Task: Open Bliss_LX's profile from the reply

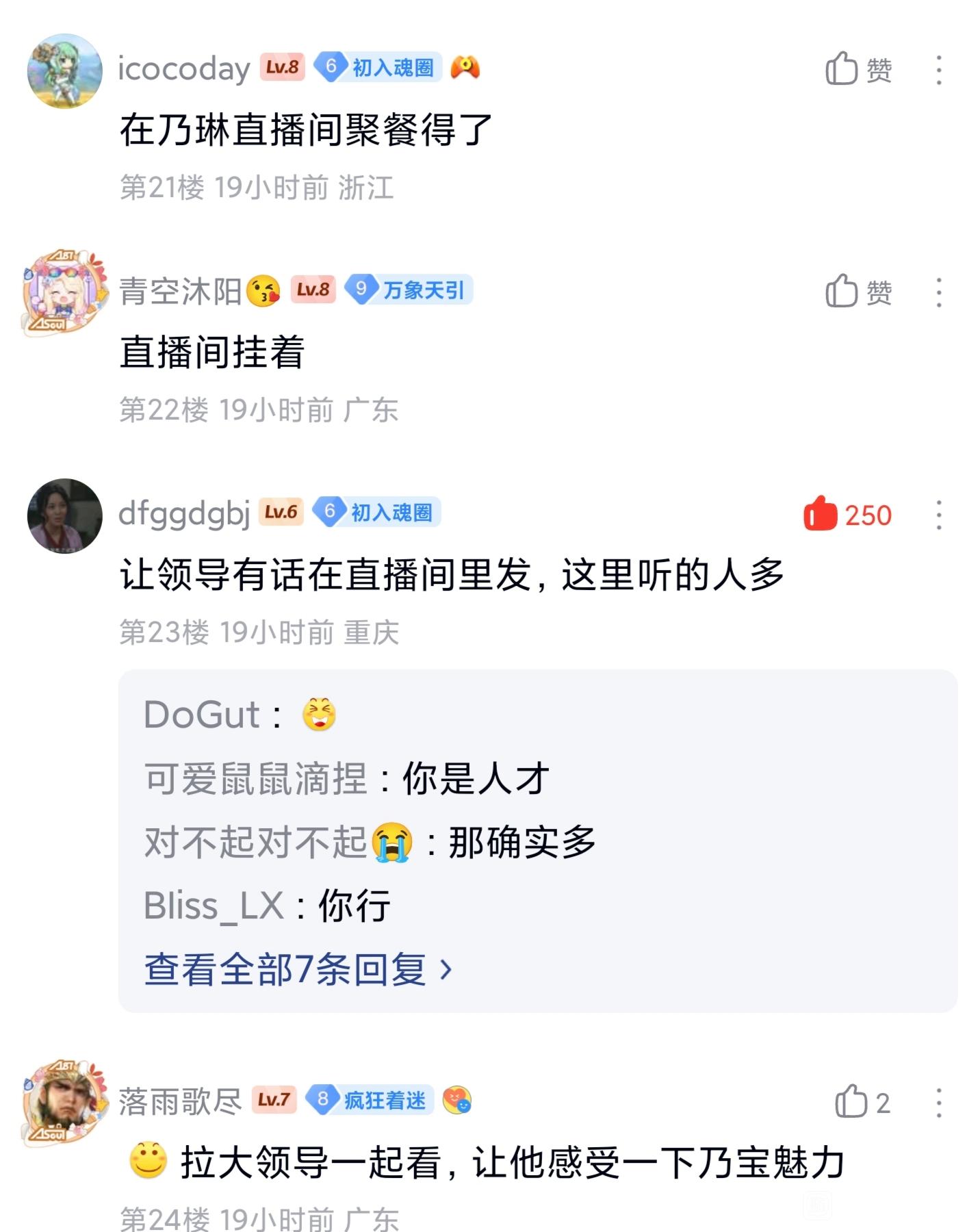Action: pyautogui.click(x=214, y=906)
